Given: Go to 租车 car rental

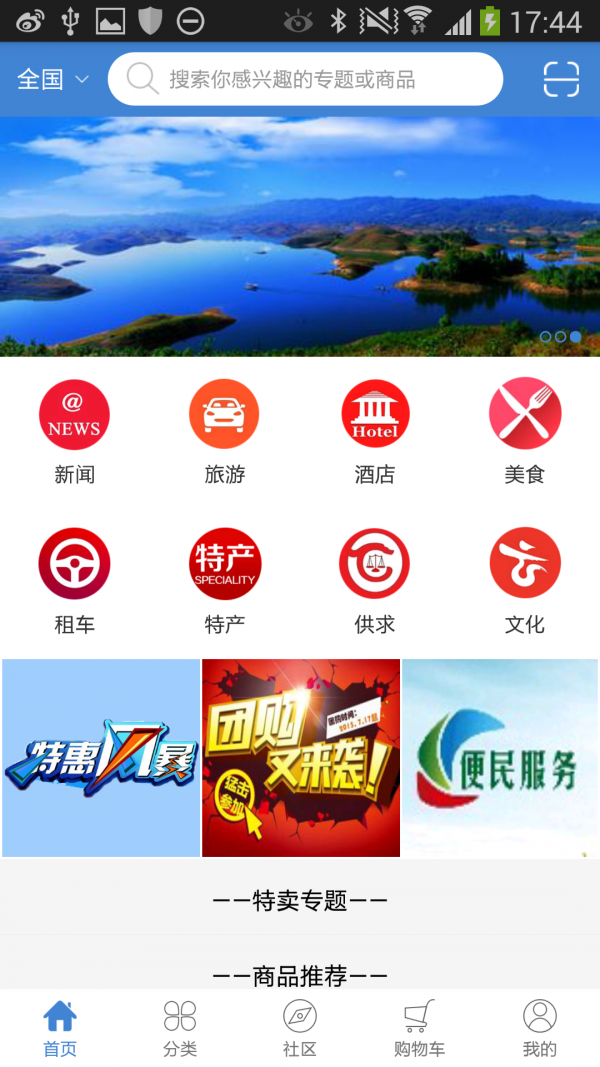Looking at the screenshot, I should click(x=74, y=581).
